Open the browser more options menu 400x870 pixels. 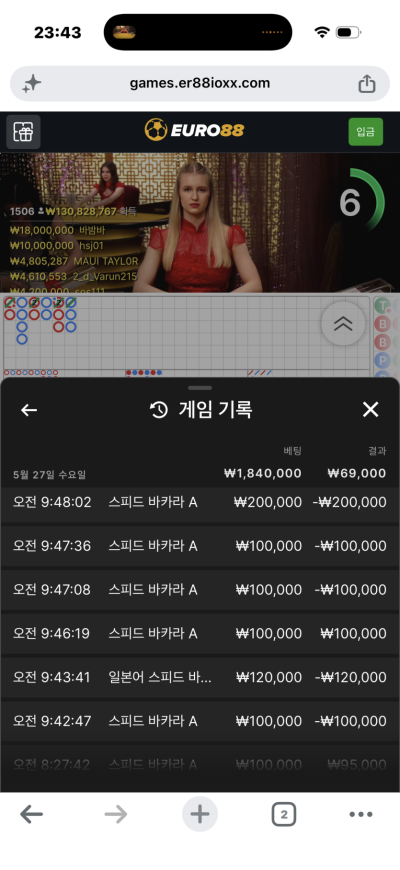click(x=361, y=815)
